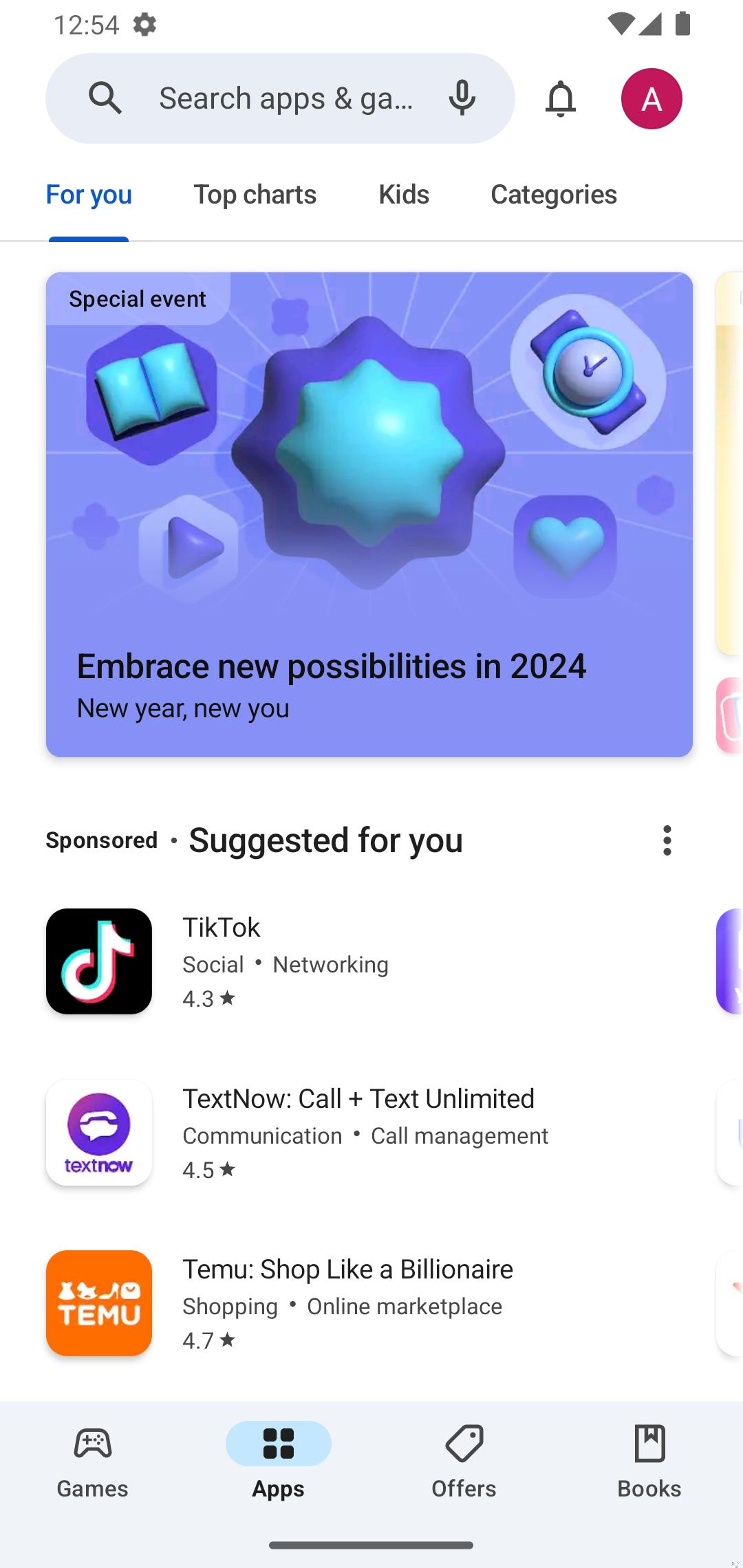
Task: Open more options for Suggested for you
Action: coord(667,840)
